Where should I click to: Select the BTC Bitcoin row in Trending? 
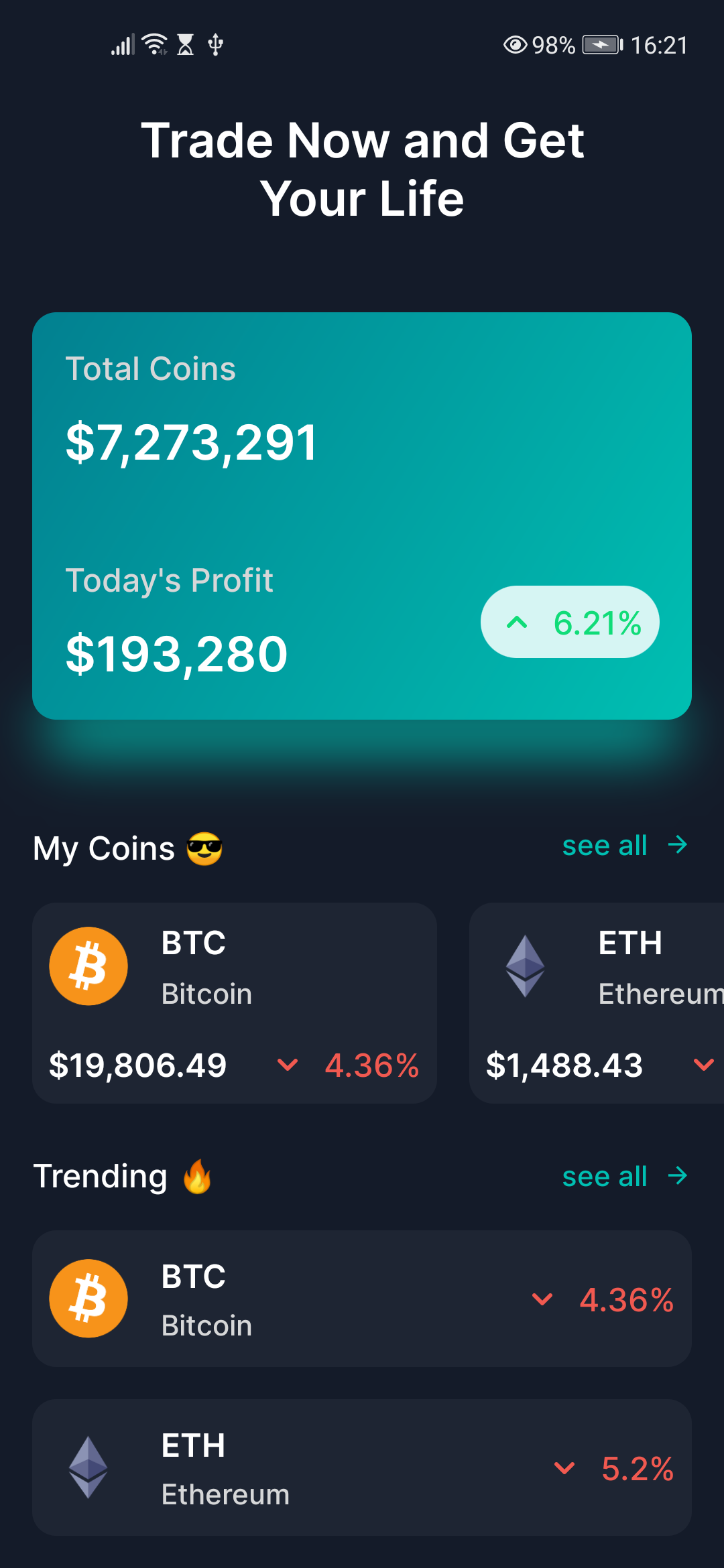tap(362, 1299)
